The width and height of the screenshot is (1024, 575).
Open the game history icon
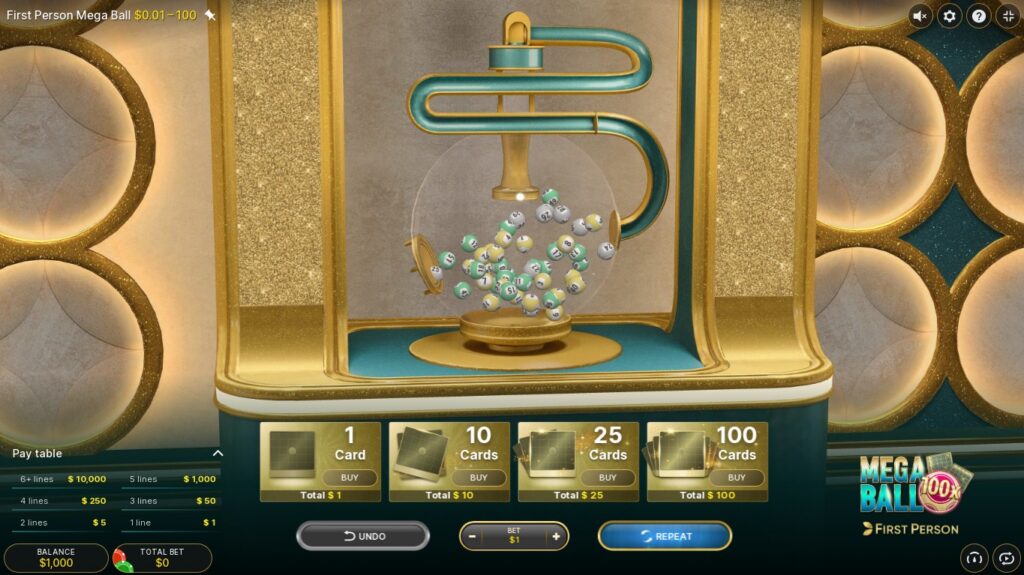click(1007, 557)
